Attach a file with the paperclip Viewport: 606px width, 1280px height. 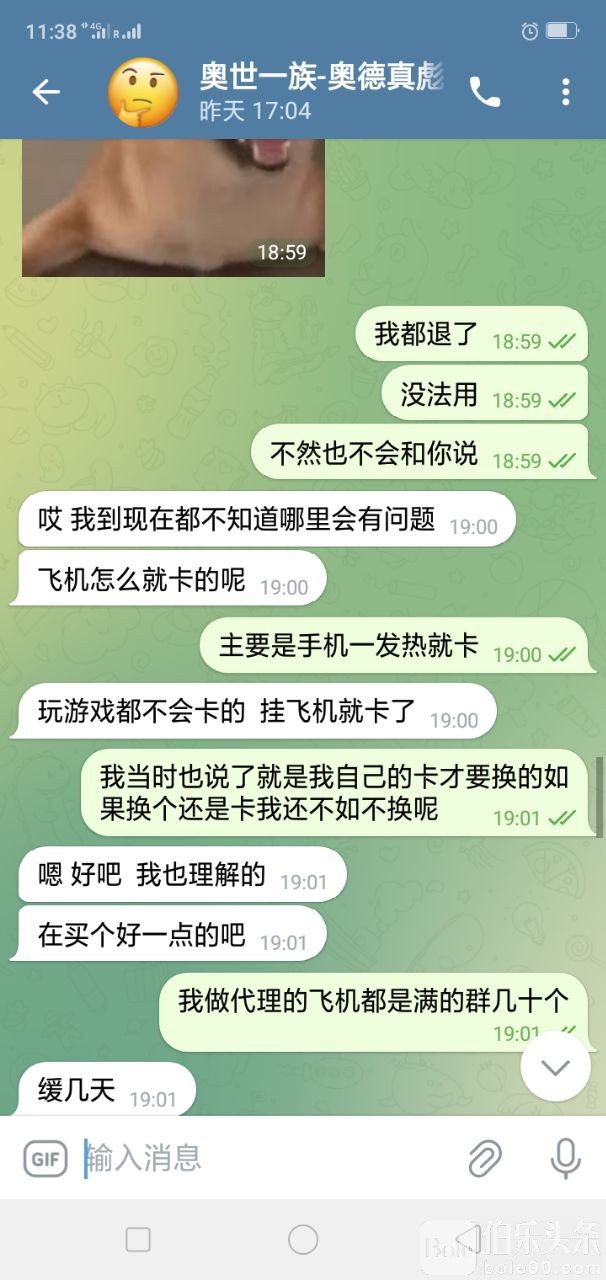[x=485, y=1158]
